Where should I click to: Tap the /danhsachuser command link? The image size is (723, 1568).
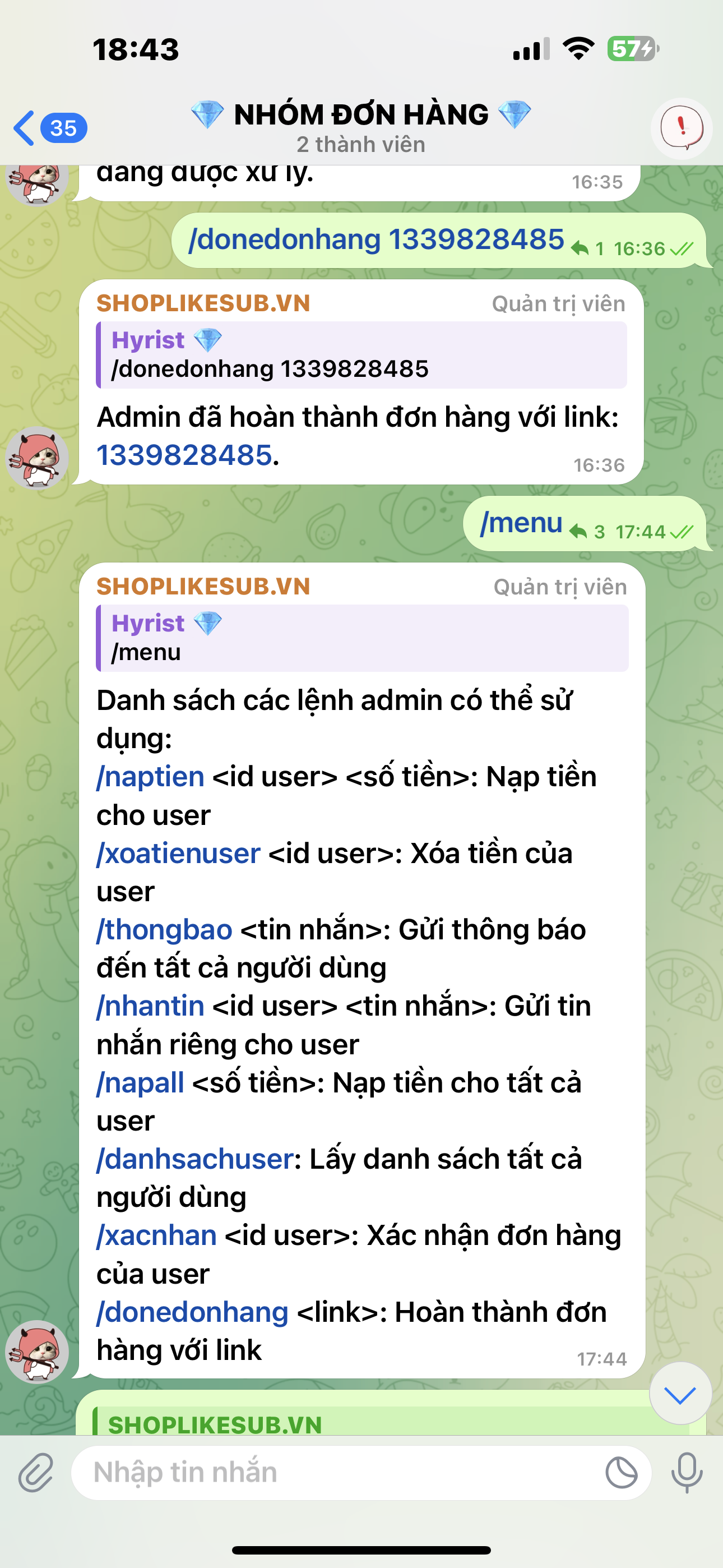point(196,1159)
